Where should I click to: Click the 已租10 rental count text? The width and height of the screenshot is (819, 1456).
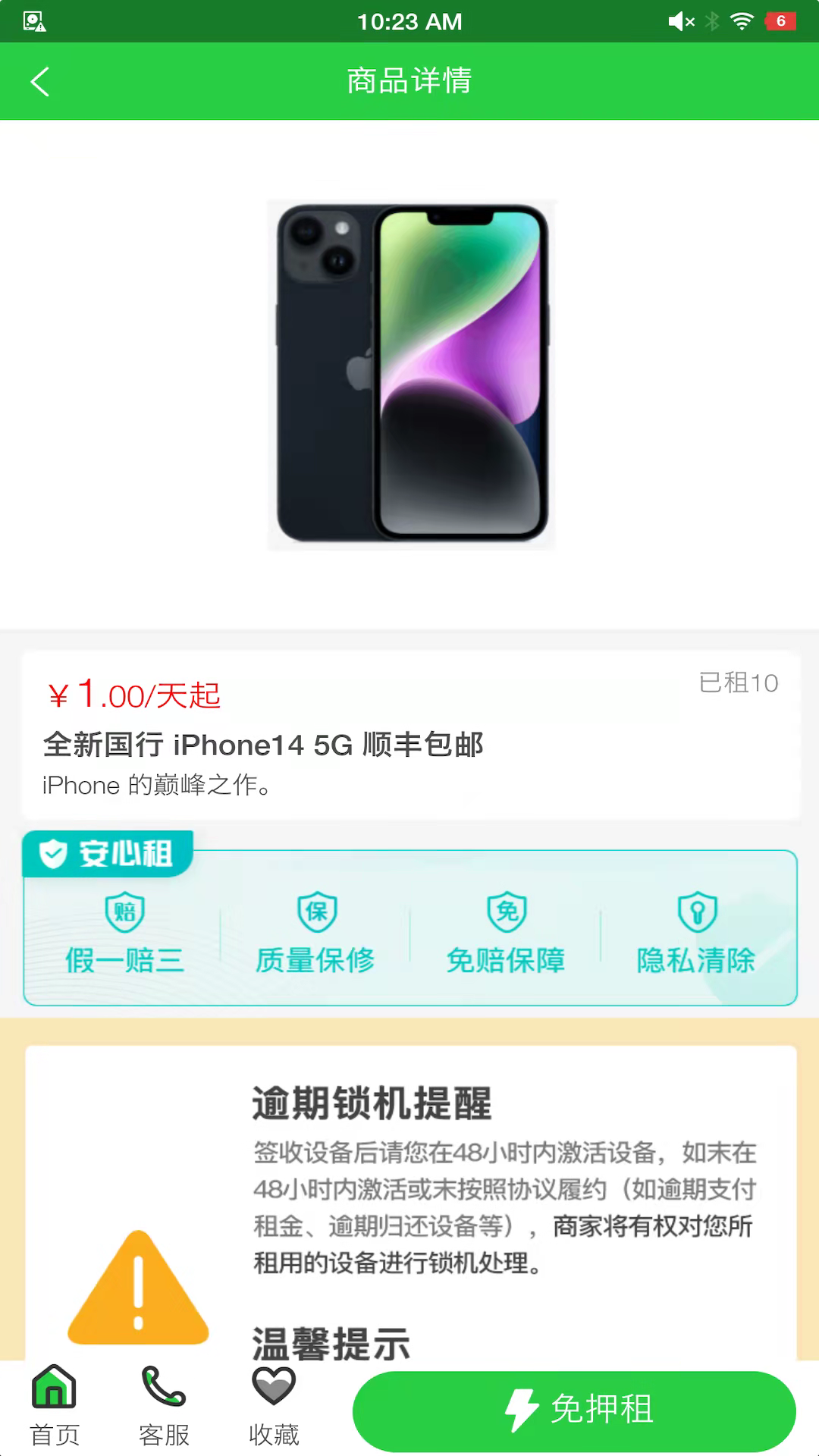(737, 682)
